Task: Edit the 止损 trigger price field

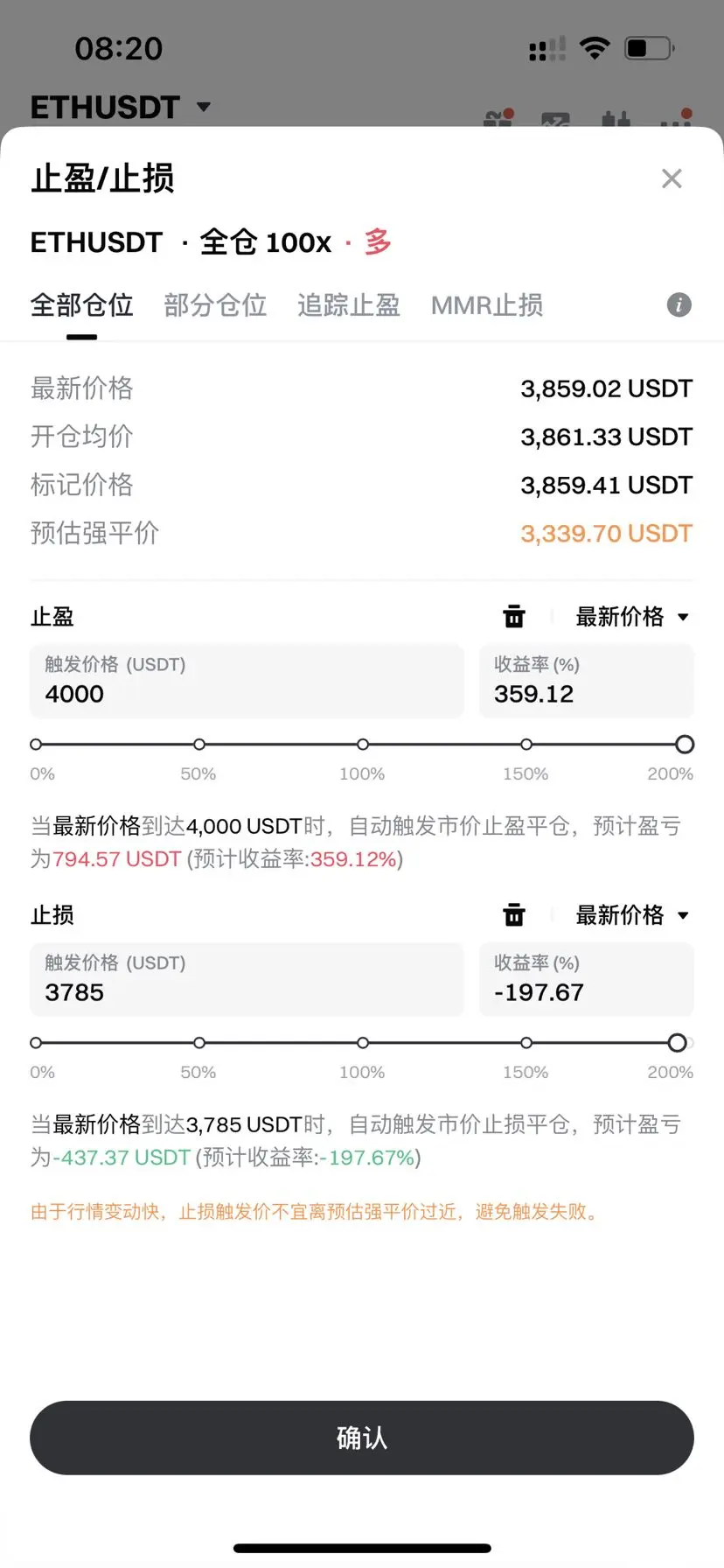Action: [247, 980]
